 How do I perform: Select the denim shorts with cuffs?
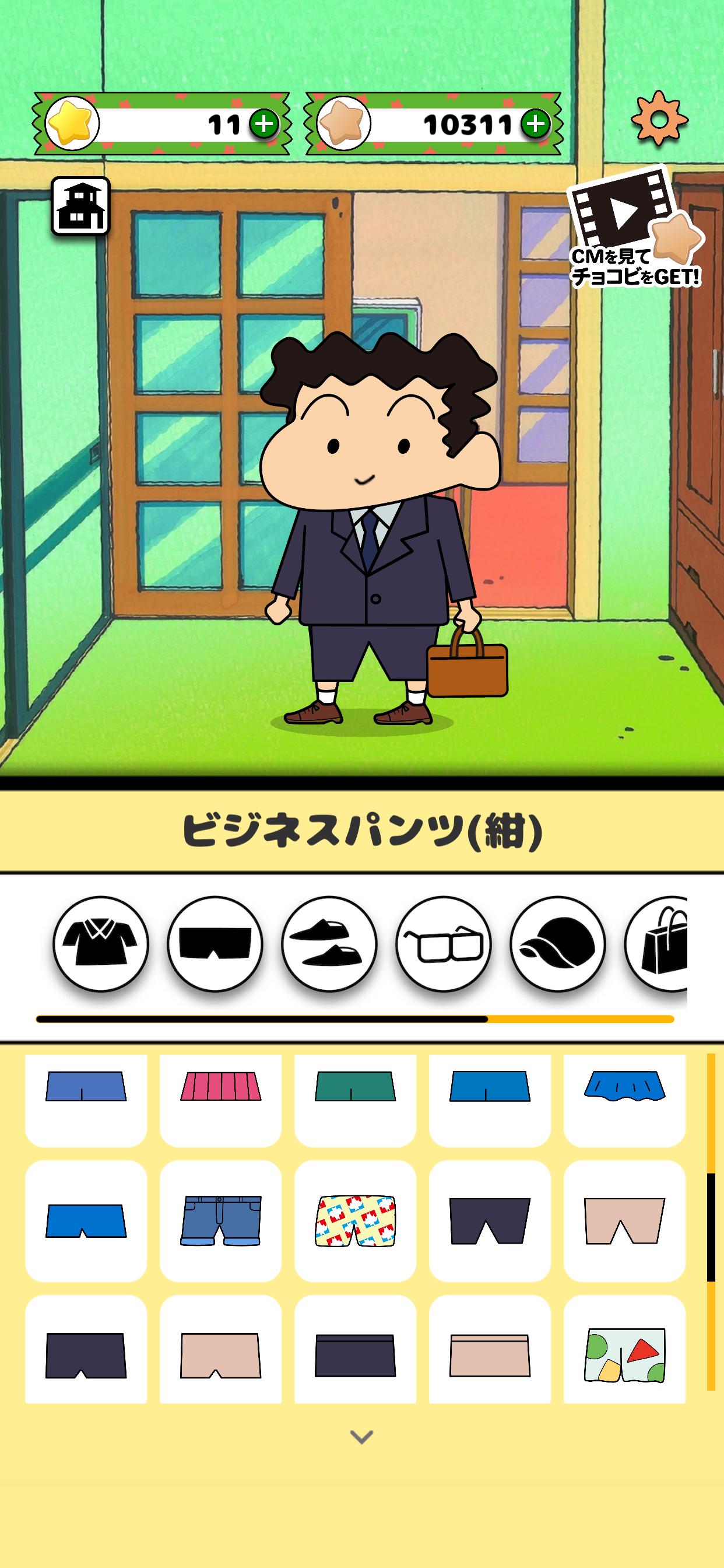220,1221
